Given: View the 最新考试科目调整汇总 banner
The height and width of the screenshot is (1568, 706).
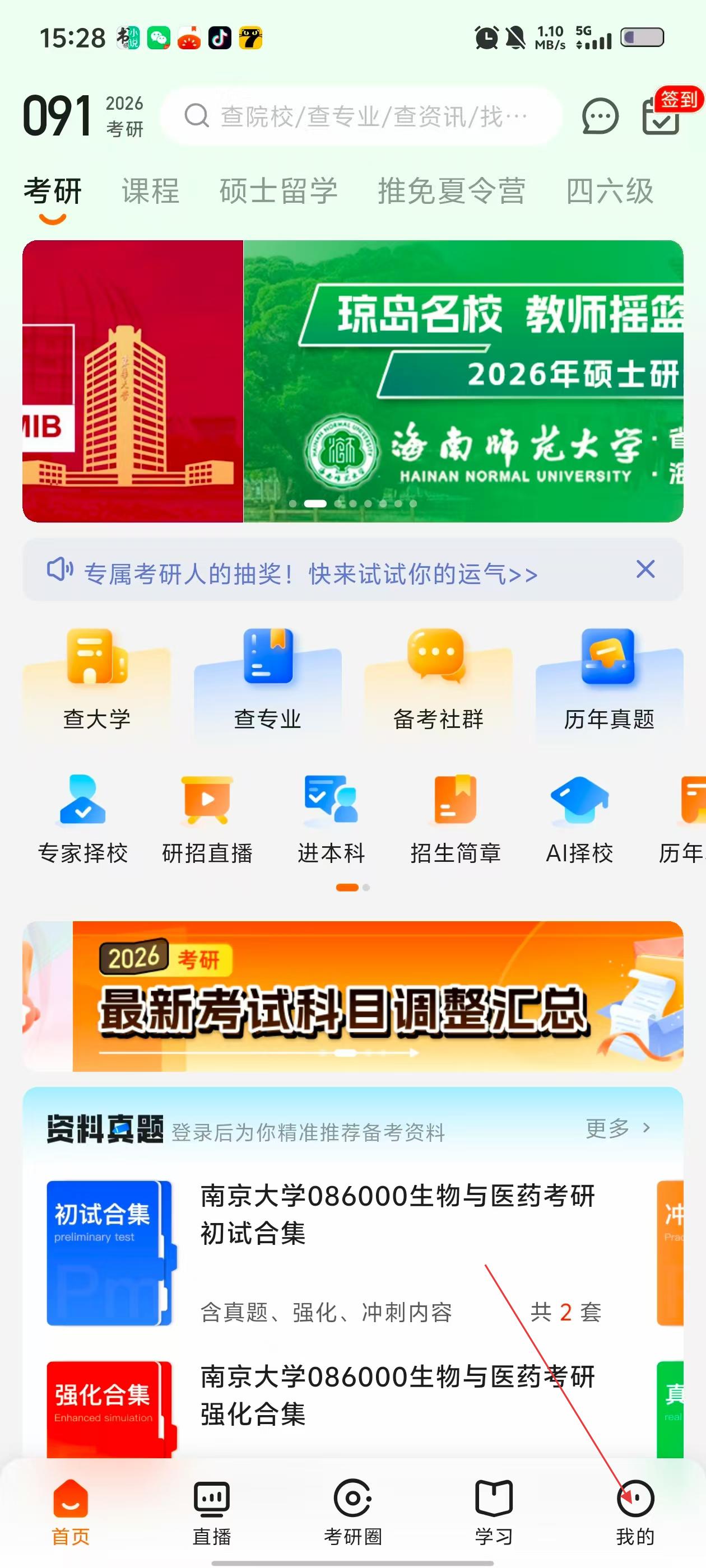Looking at the screenshot, I should point(354,996).
